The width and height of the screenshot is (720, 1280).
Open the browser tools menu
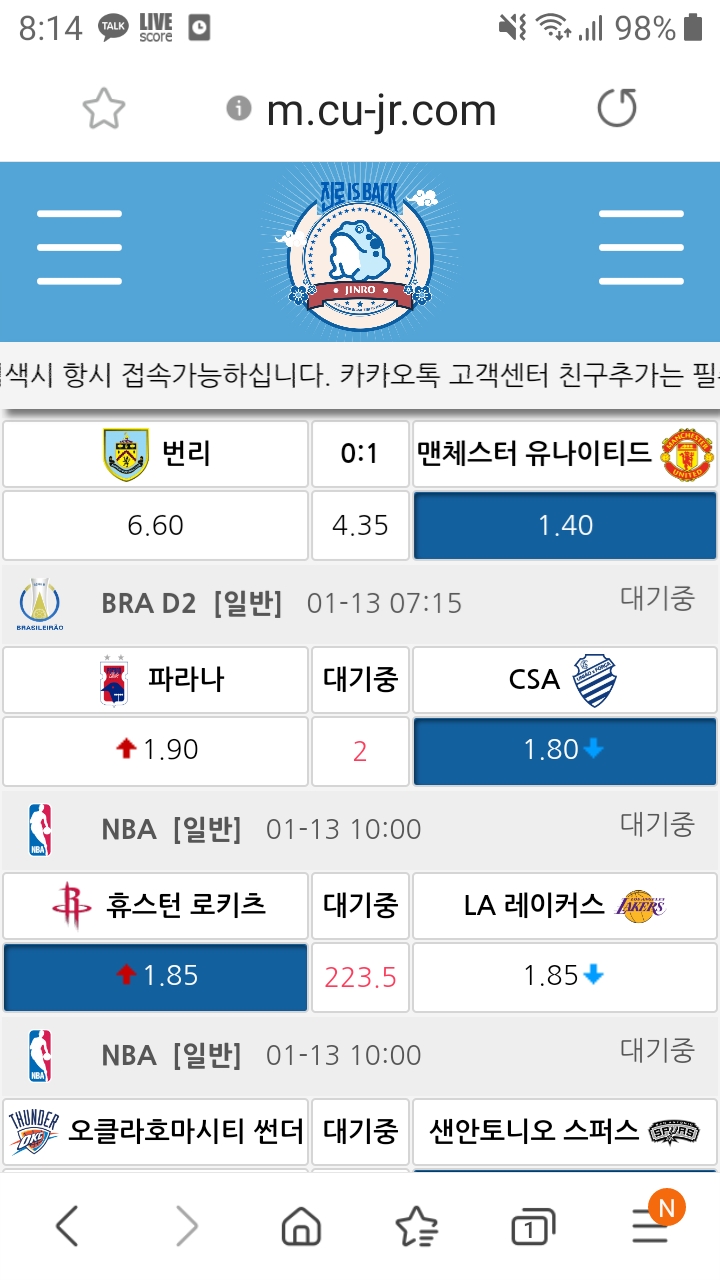[650, 1226]
